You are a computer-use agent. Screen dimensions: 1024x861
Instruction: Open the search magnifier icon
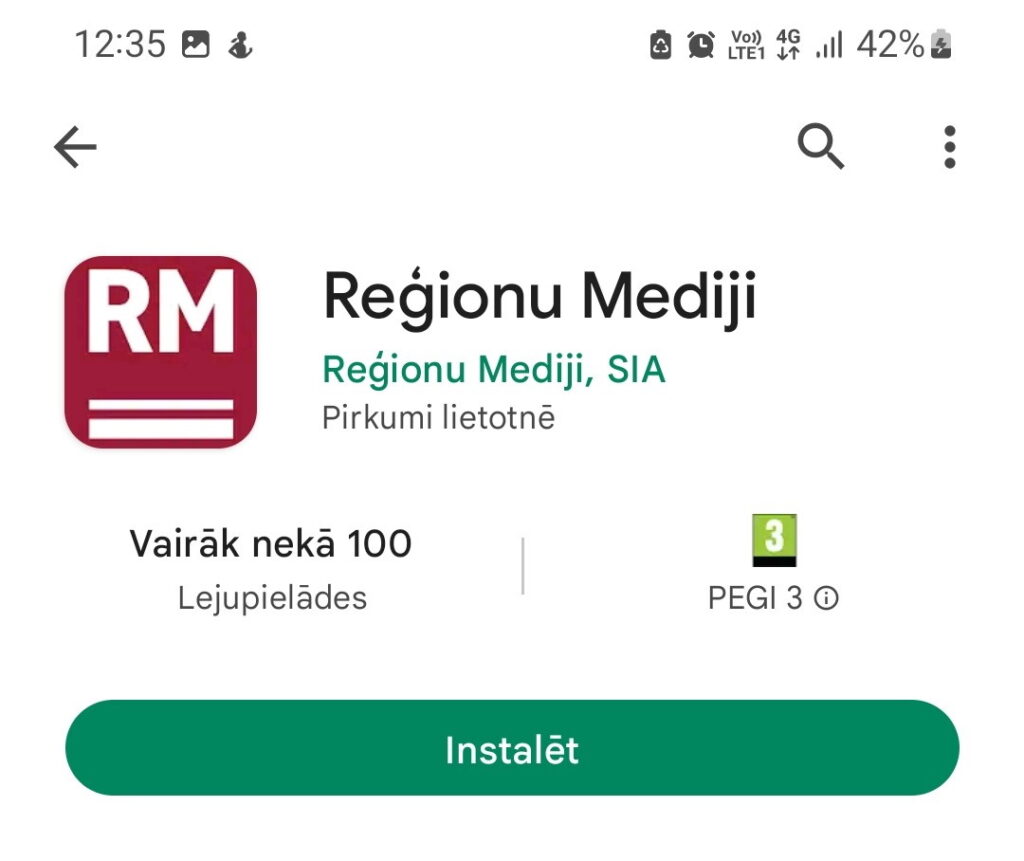tap(820, 148)
